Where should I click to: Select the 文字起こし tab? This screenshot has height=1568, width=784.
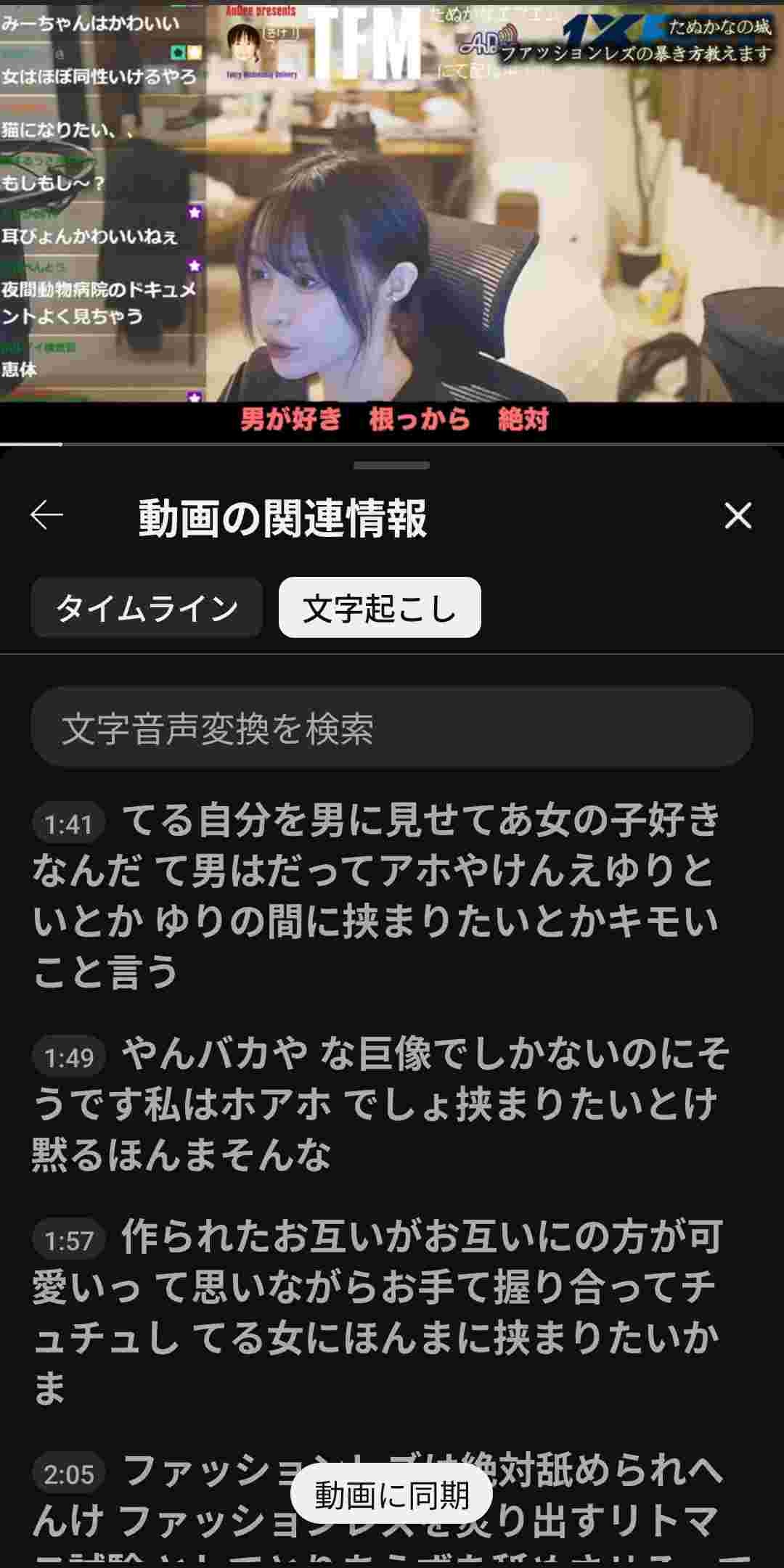click(x=380, y=608)
